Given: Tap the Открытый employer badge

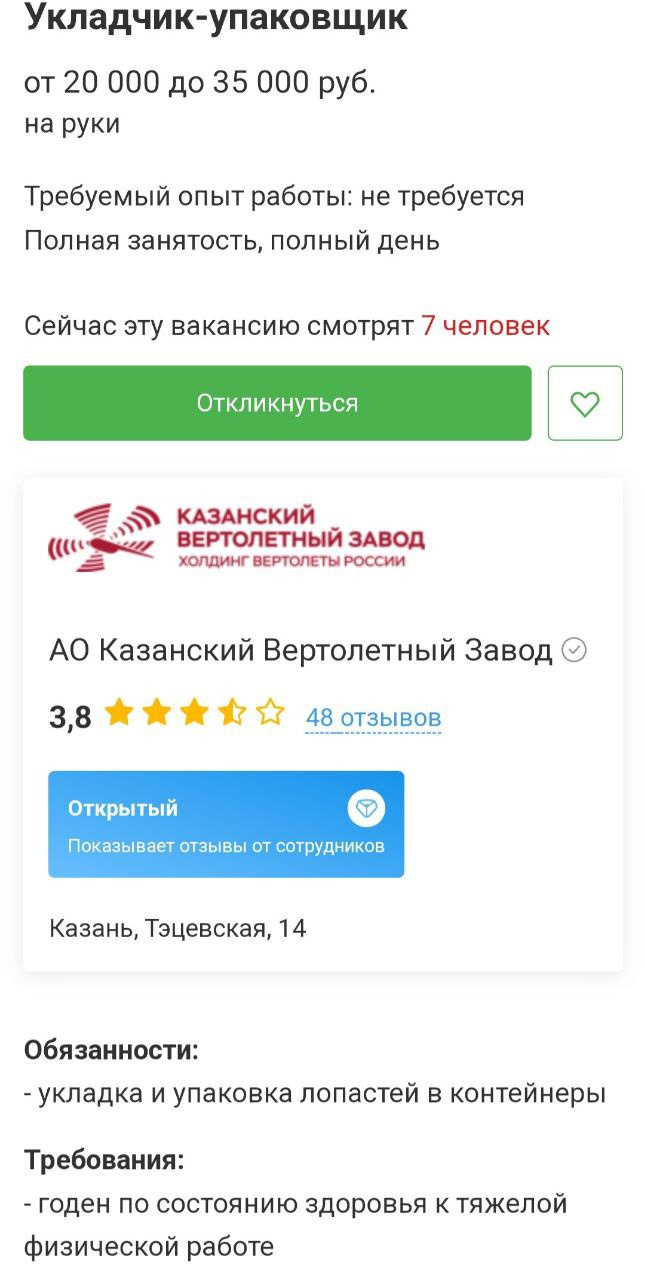Looking at the screenshot, I should click(x=226, y=824).
